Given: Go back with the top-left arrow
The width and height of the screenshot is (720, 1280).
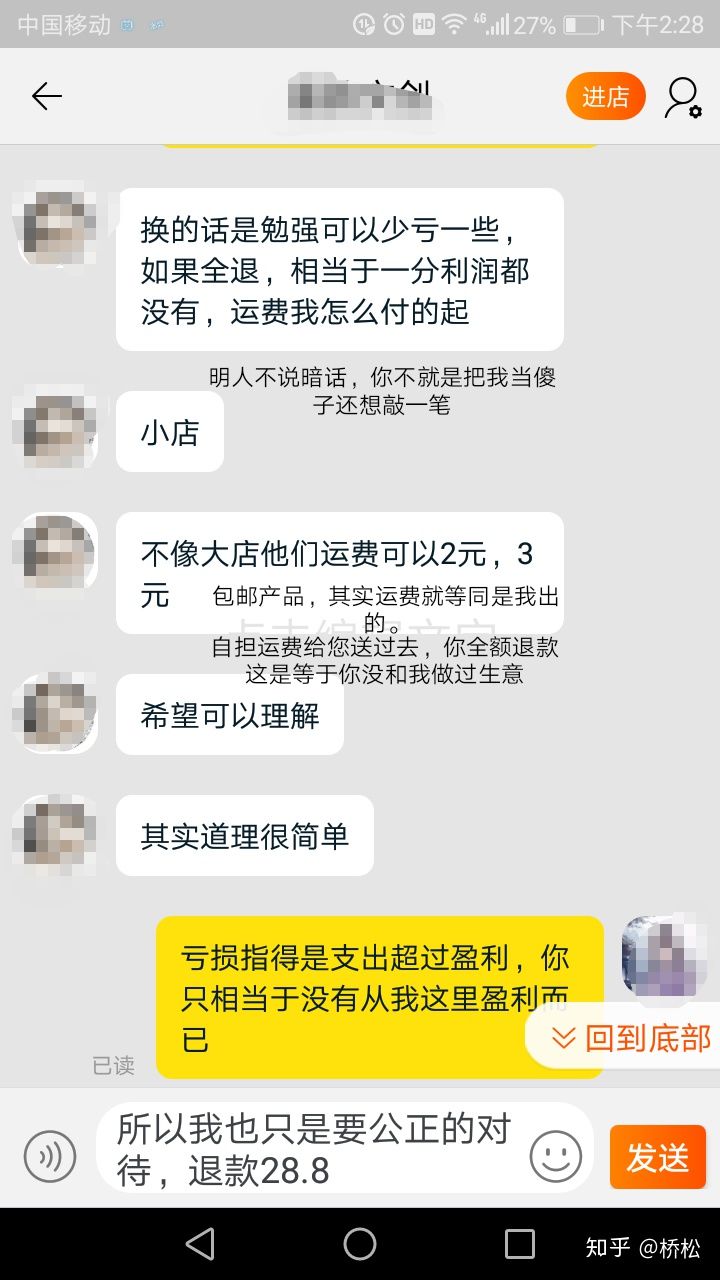Looking at the screenshot, I should tap(46, 96).
